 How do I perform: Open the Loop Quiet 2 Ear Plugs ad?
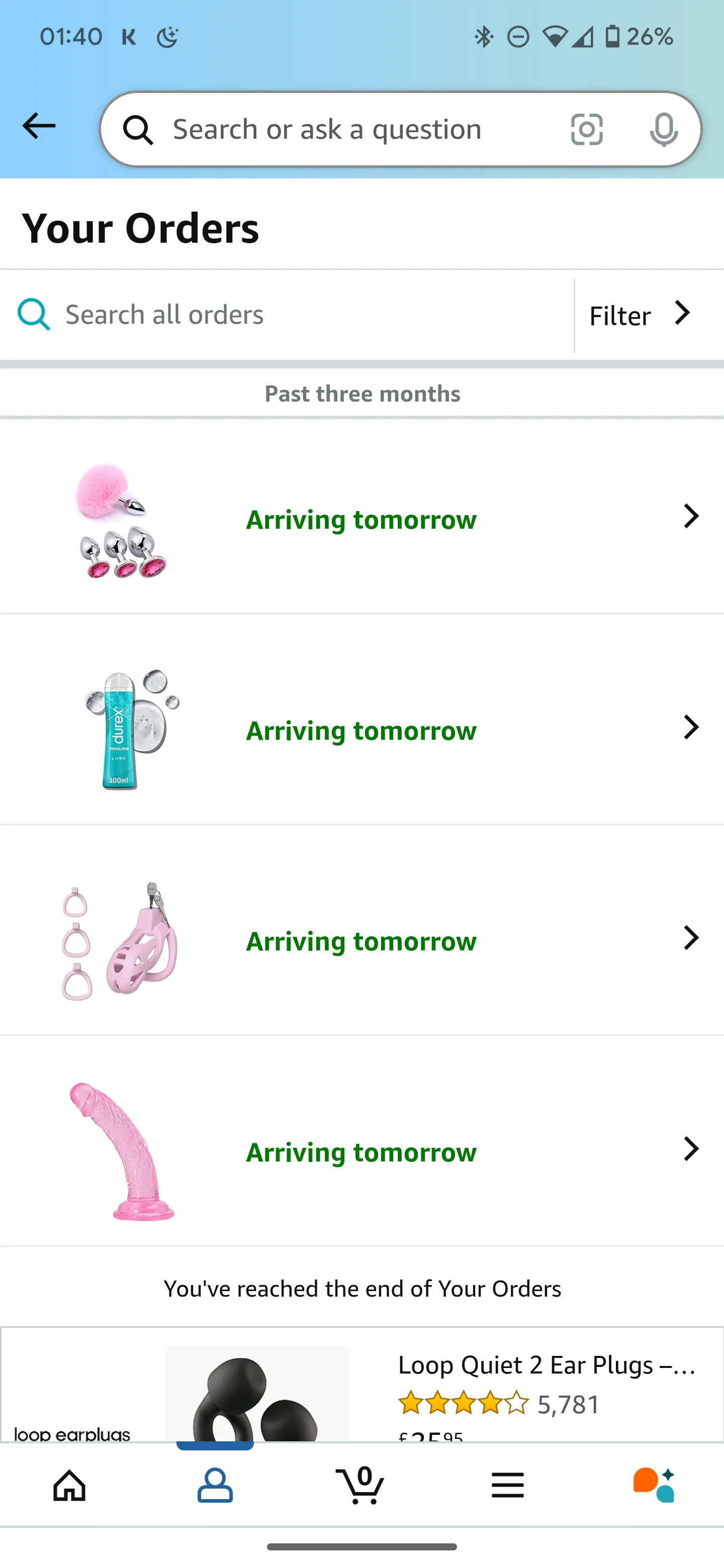pyautogui.click(x=546, y=1365)
